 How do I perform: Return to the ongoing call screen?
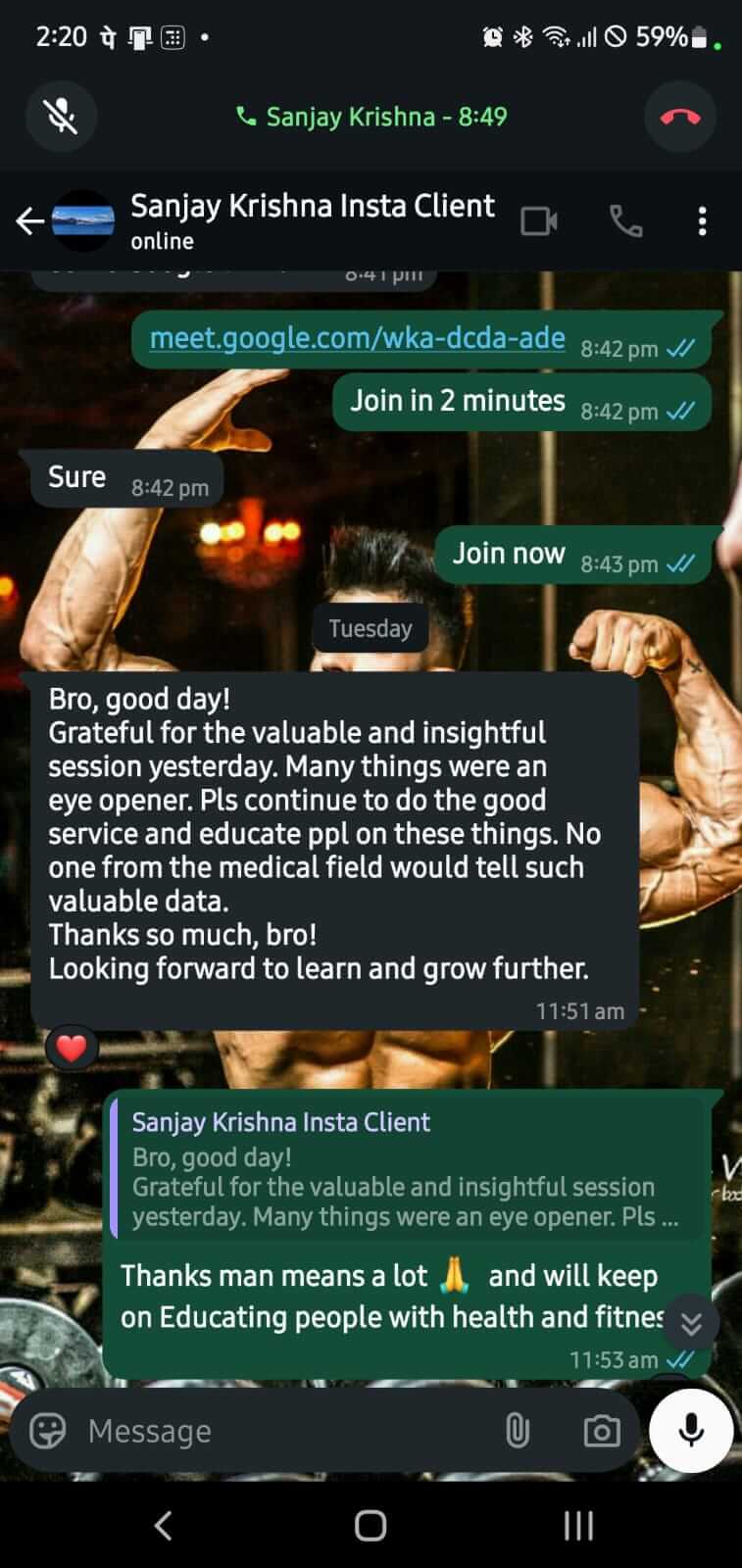tap(371, 117)
